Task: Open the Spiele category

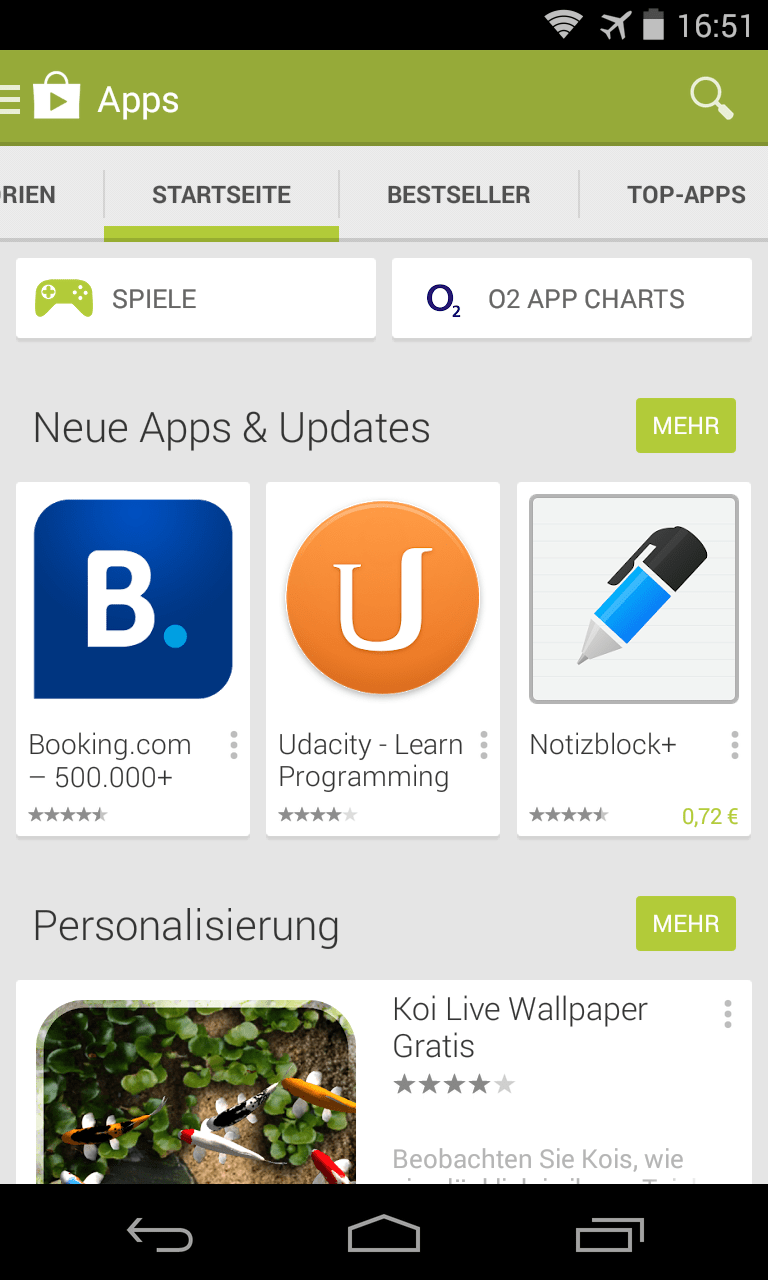Action: (196, 299)
